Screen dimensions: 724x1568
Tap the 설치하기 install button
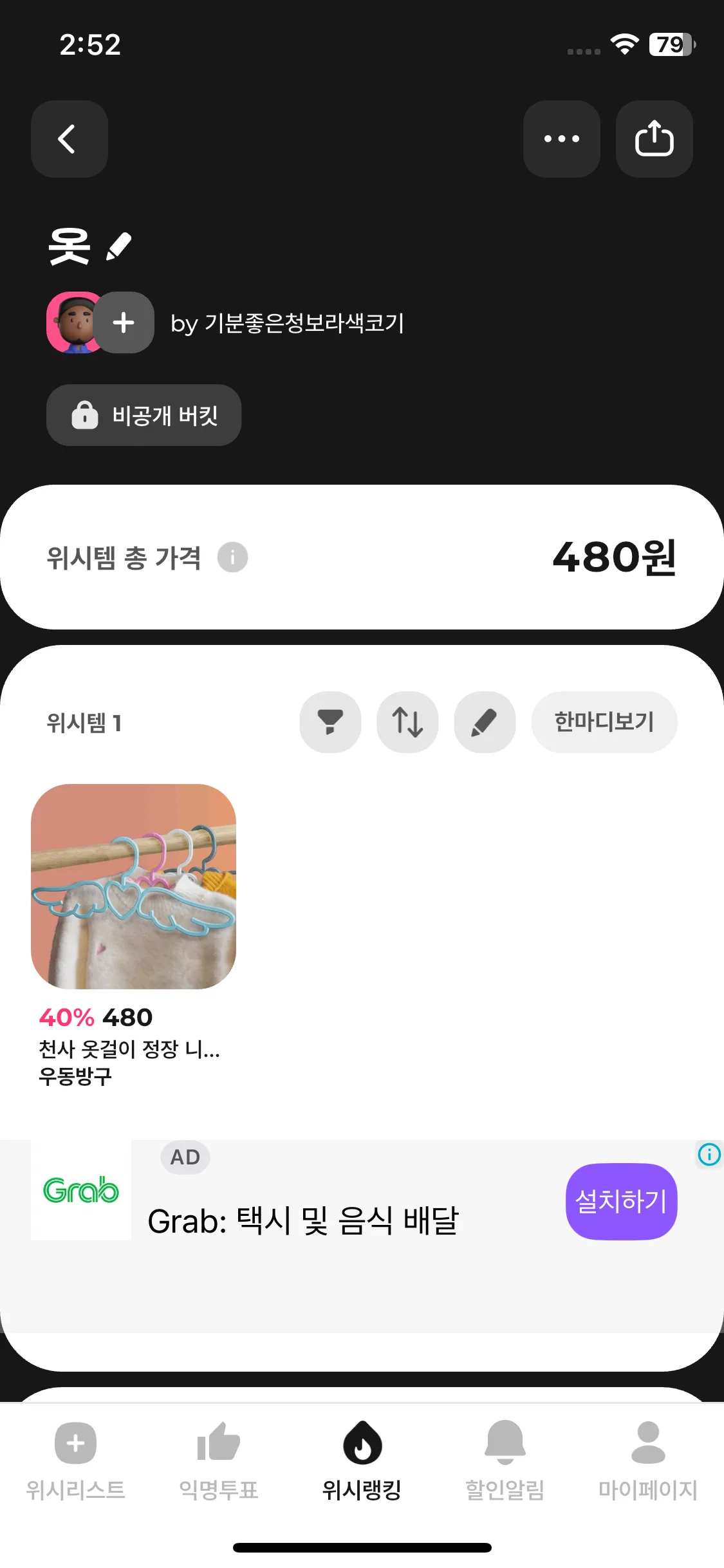(620, 1201)
